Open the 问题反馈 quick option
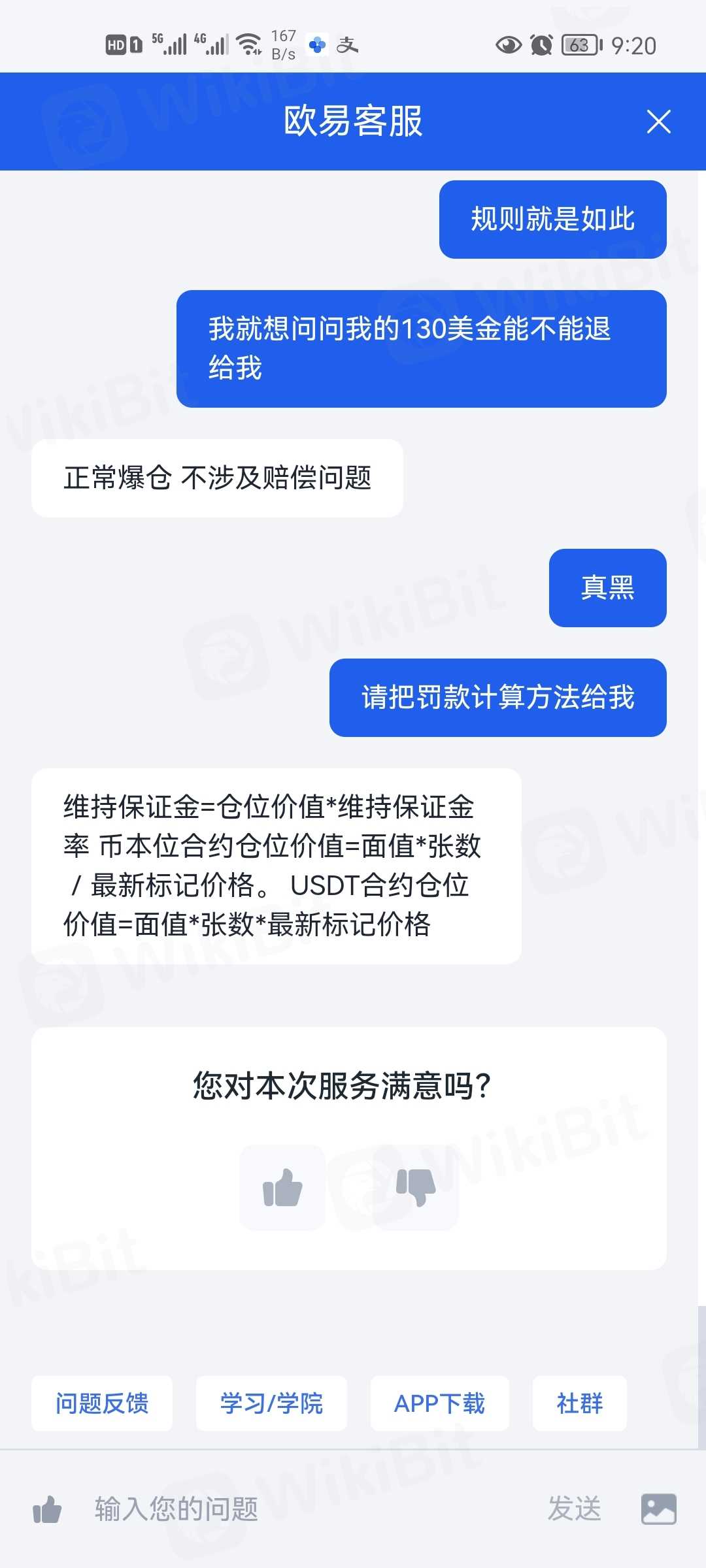The height and width of the screenshot is (1568, 706). click(102, 1403)
